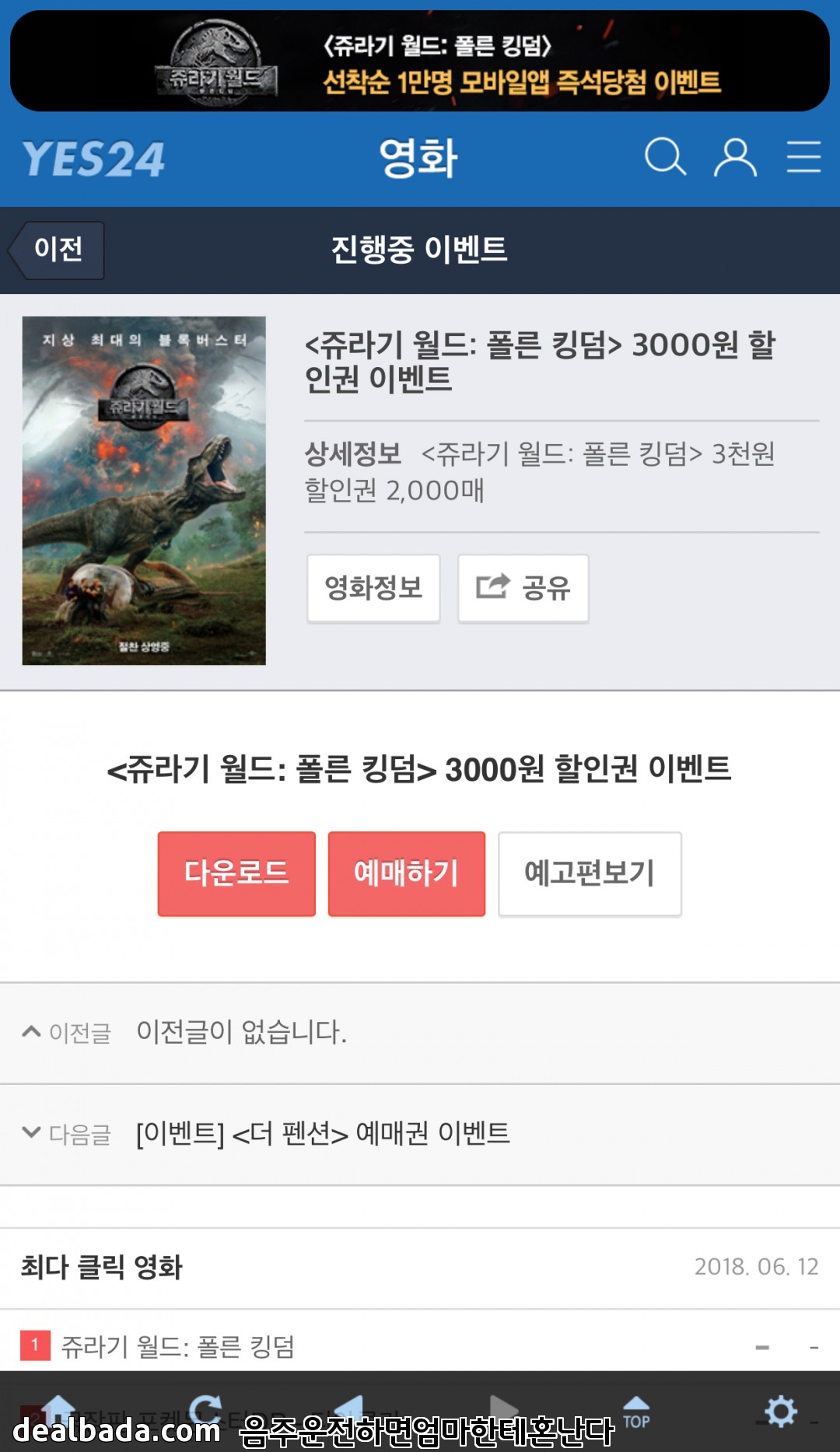Tap 다운로드 to download the coupon
This screenshot has height=1452, width=840.
point(236,873)
